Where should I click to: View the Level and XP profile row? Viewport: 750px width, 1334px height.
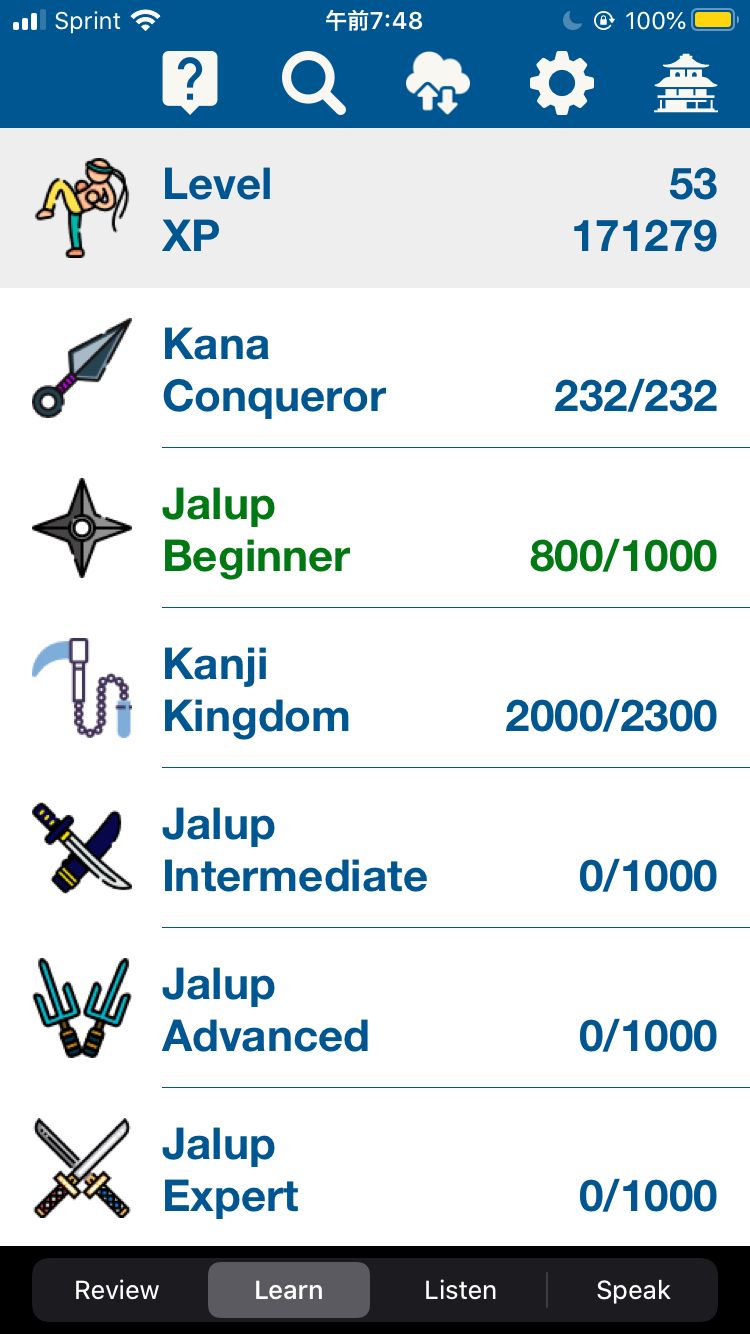pyautogui.click(x=375, y=209)
